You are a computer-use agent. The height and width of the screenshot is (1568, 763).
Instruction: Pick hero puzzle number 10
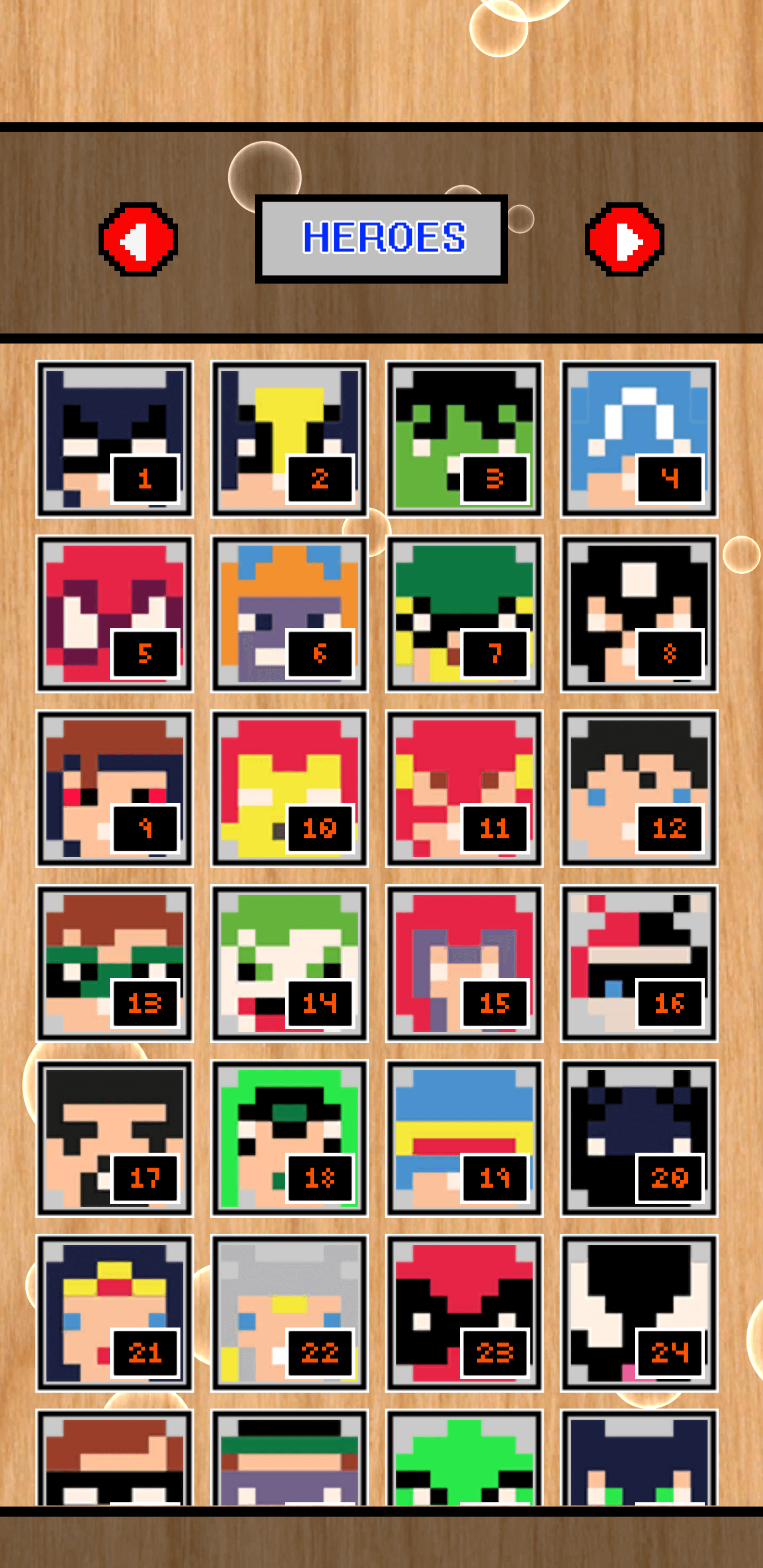tap(289, 788)
